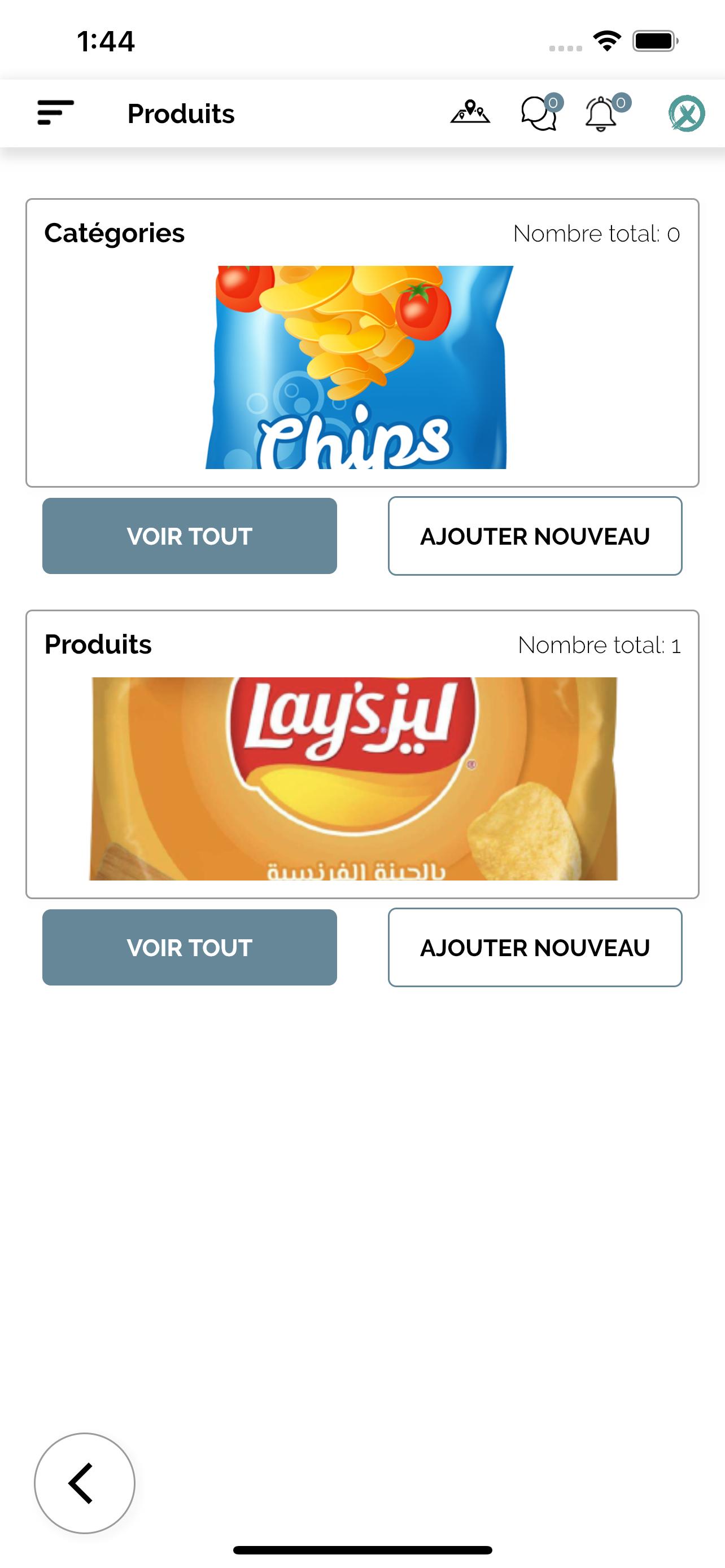Open the map locations icon
Viewport: 725px width, 1568px height.
click(x=470, y=113)
